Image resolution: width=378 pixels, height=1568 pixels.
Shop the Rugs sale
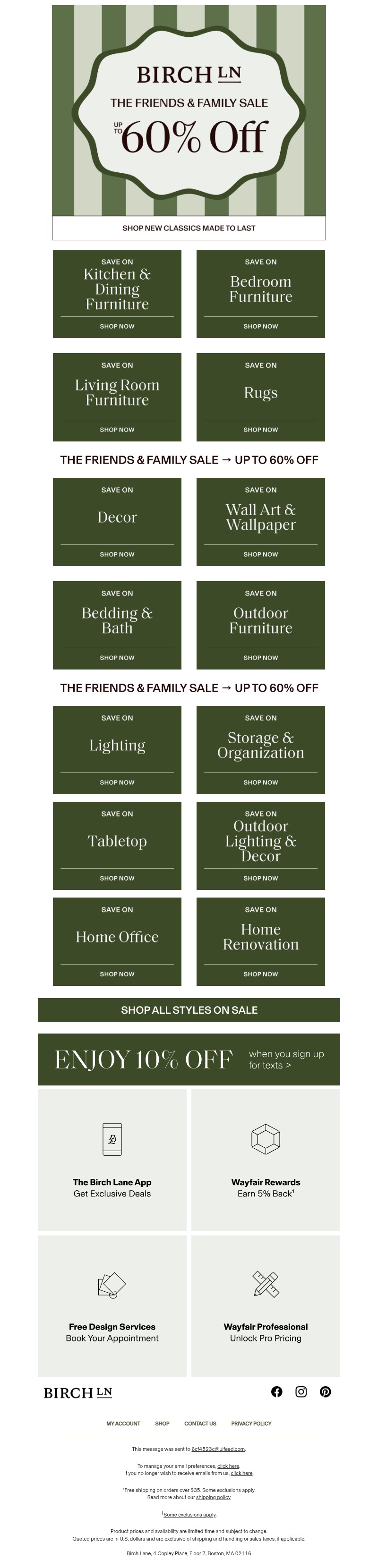pos(260,398)
